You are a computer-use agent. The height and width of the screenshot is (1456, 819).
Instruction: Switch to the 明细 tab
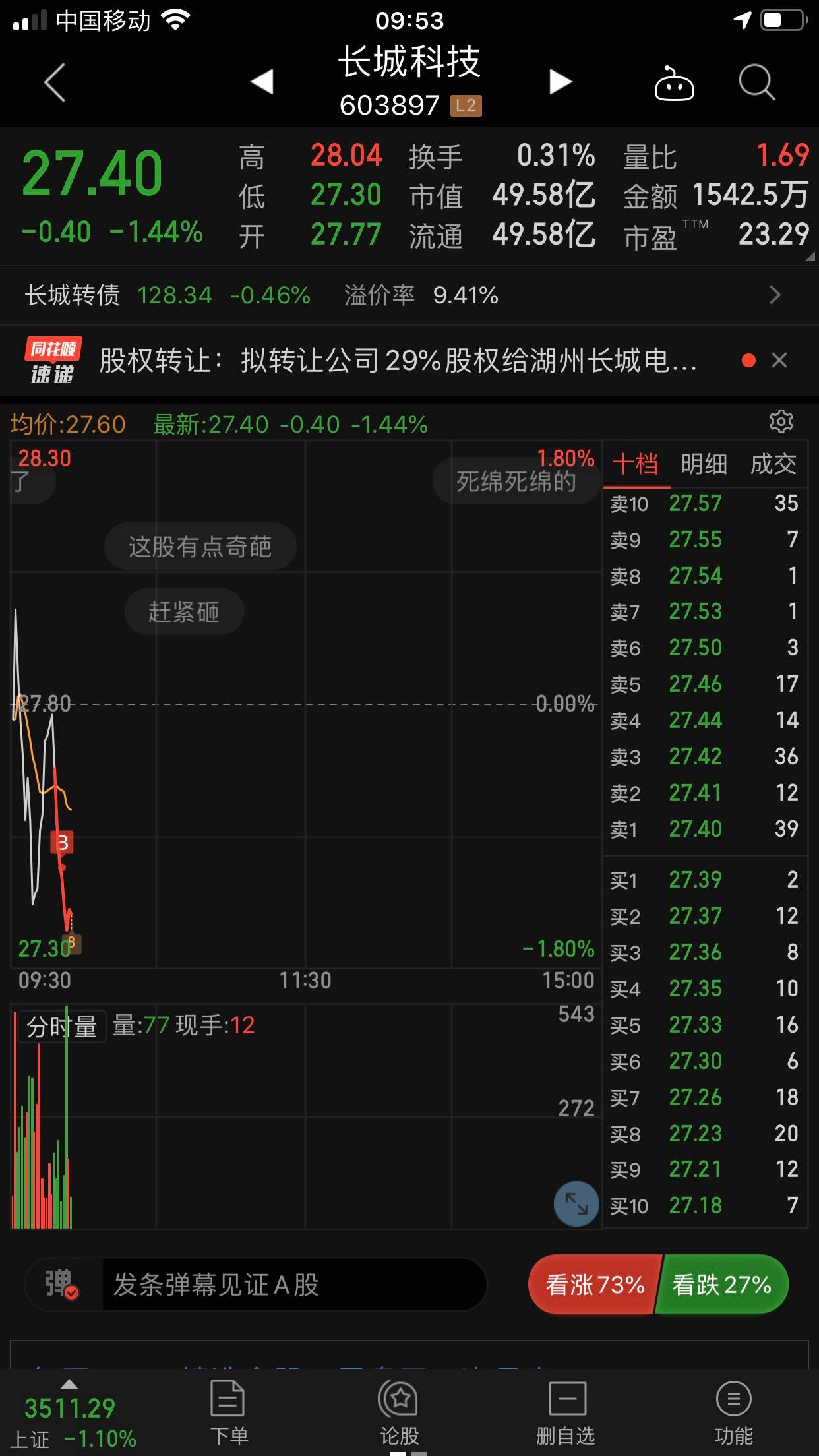pos(704,464)
